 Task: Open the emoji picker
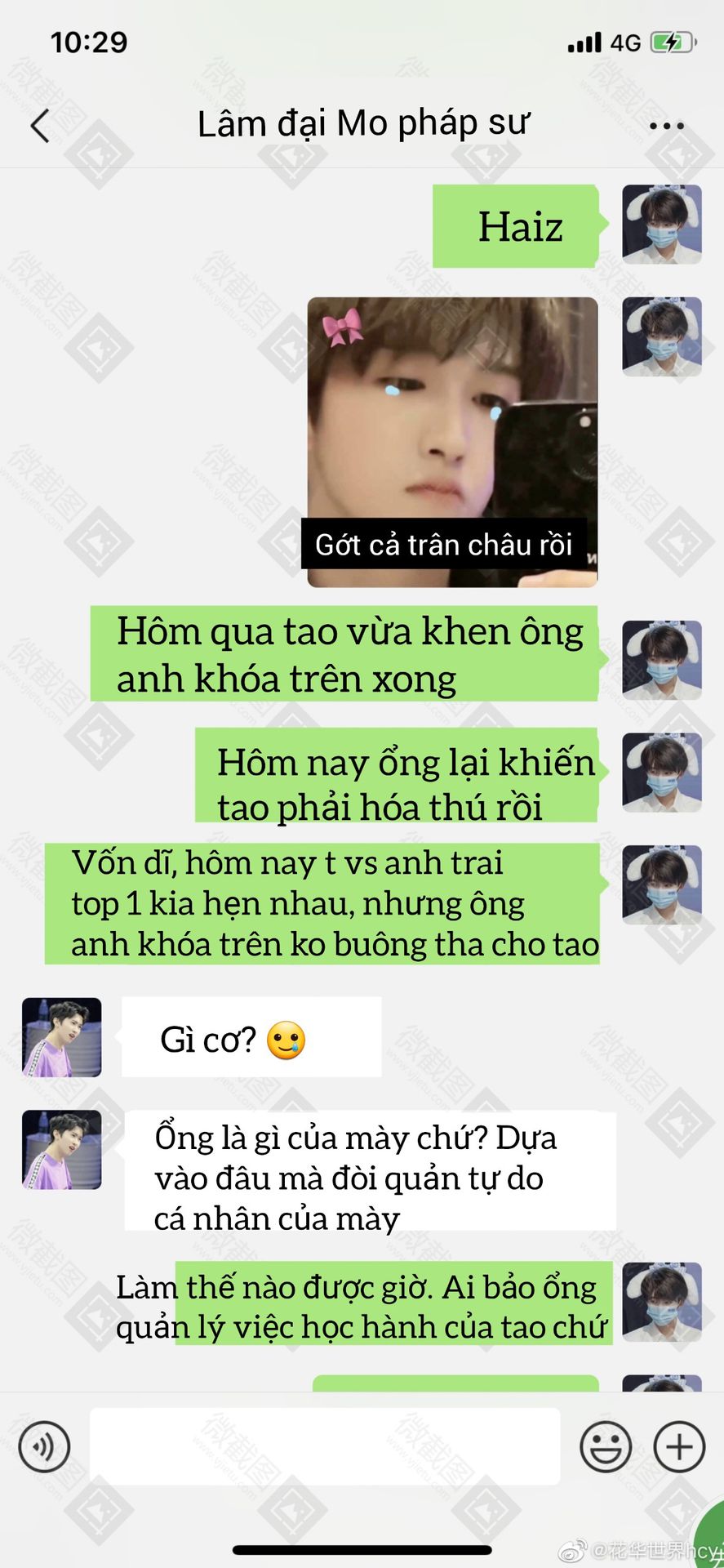[x=606, y=1446]
